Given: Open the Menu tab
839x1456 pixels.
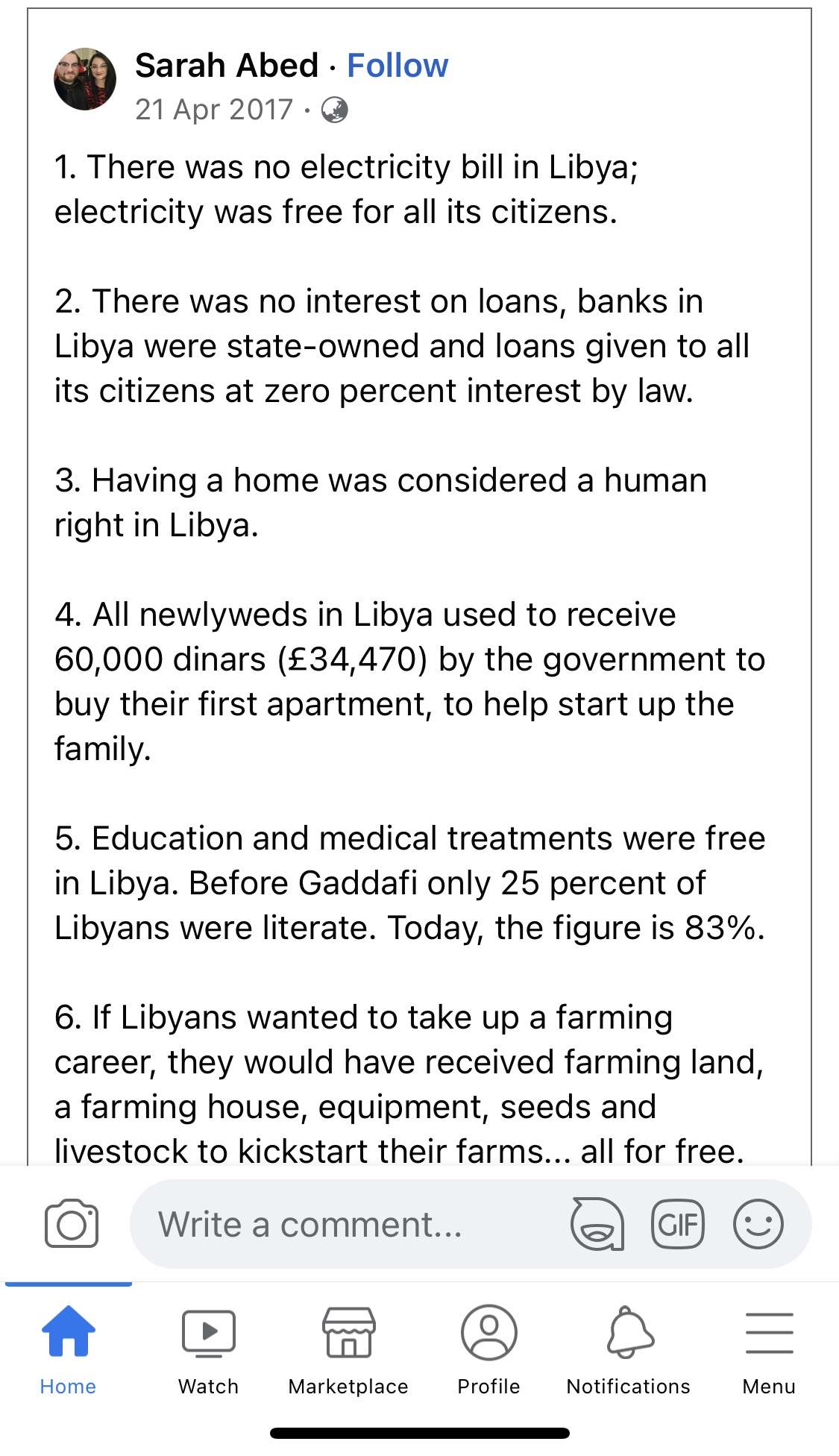Looking at the screenshot, I should click(x=769, y=1349).
